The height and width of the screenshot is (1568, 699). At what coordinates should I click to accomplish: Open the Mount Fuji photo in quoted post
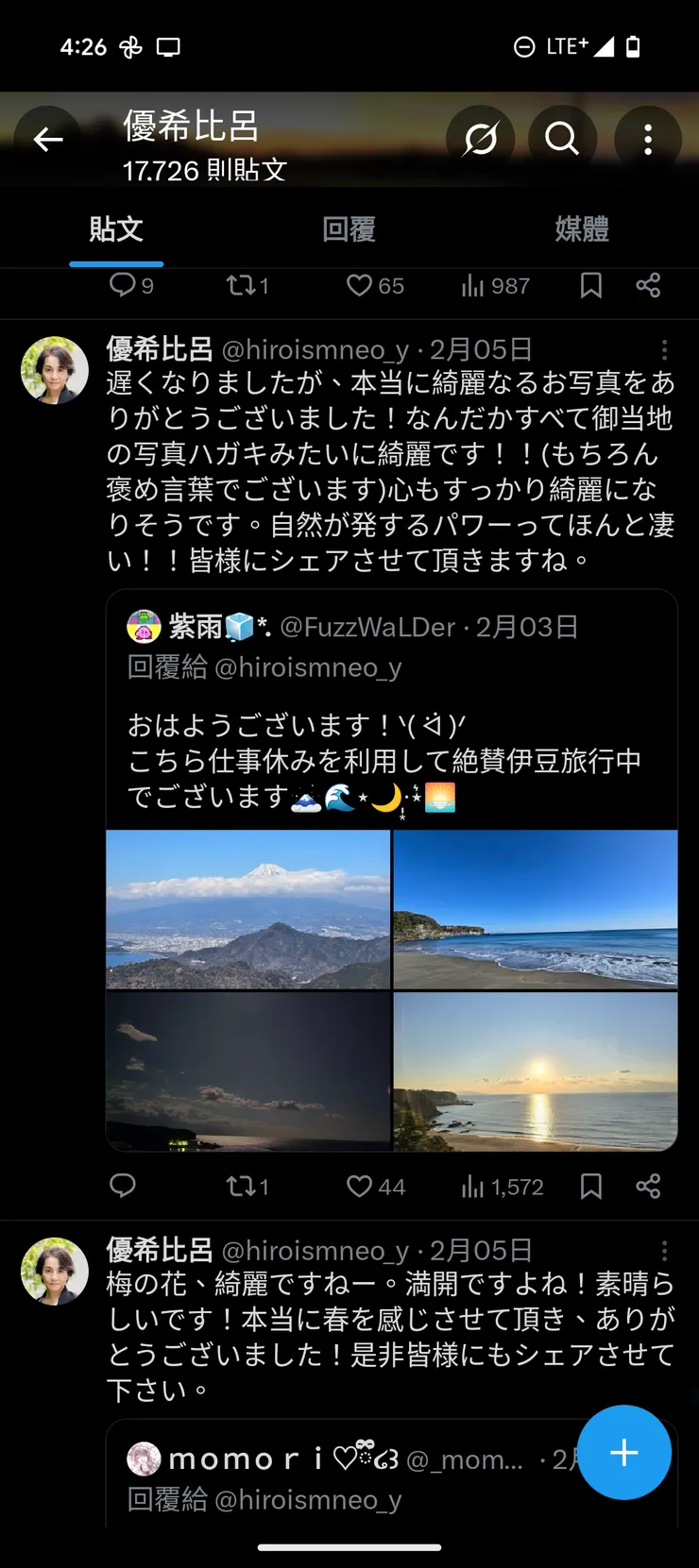click(248, 909)
